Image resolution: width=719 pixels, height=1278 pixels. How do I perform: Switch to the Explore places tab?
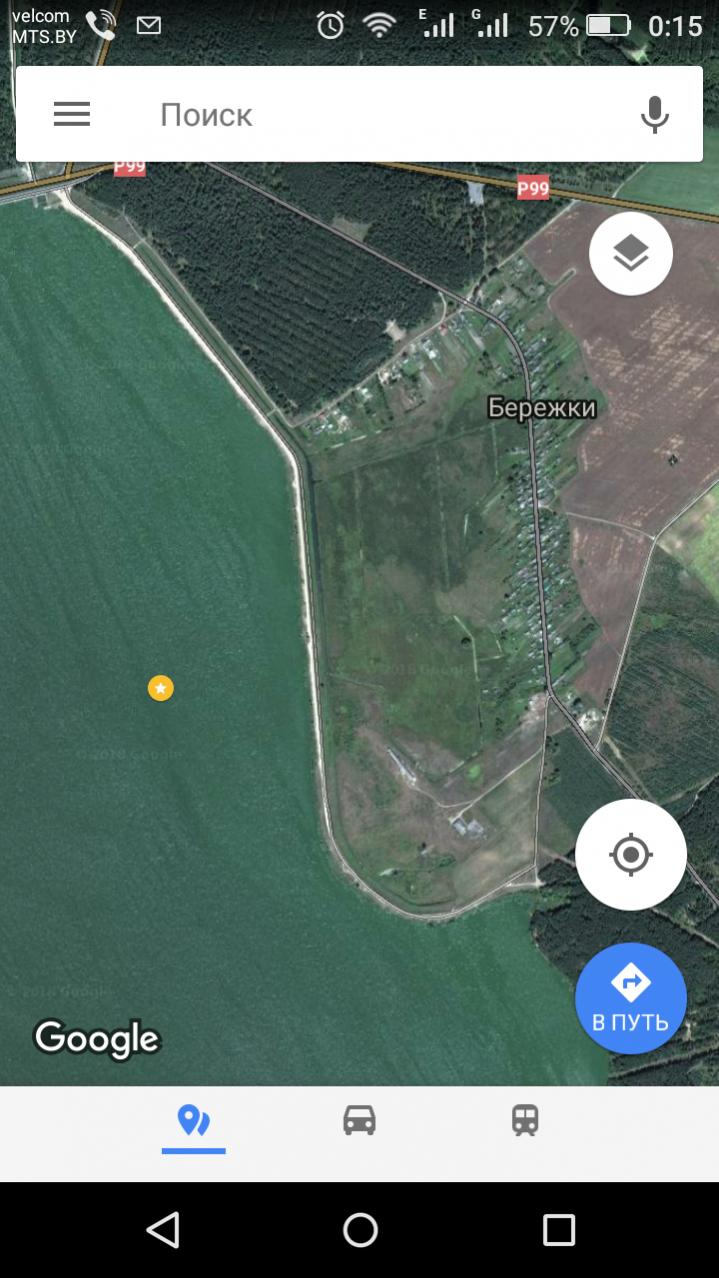click(193, 1121)
